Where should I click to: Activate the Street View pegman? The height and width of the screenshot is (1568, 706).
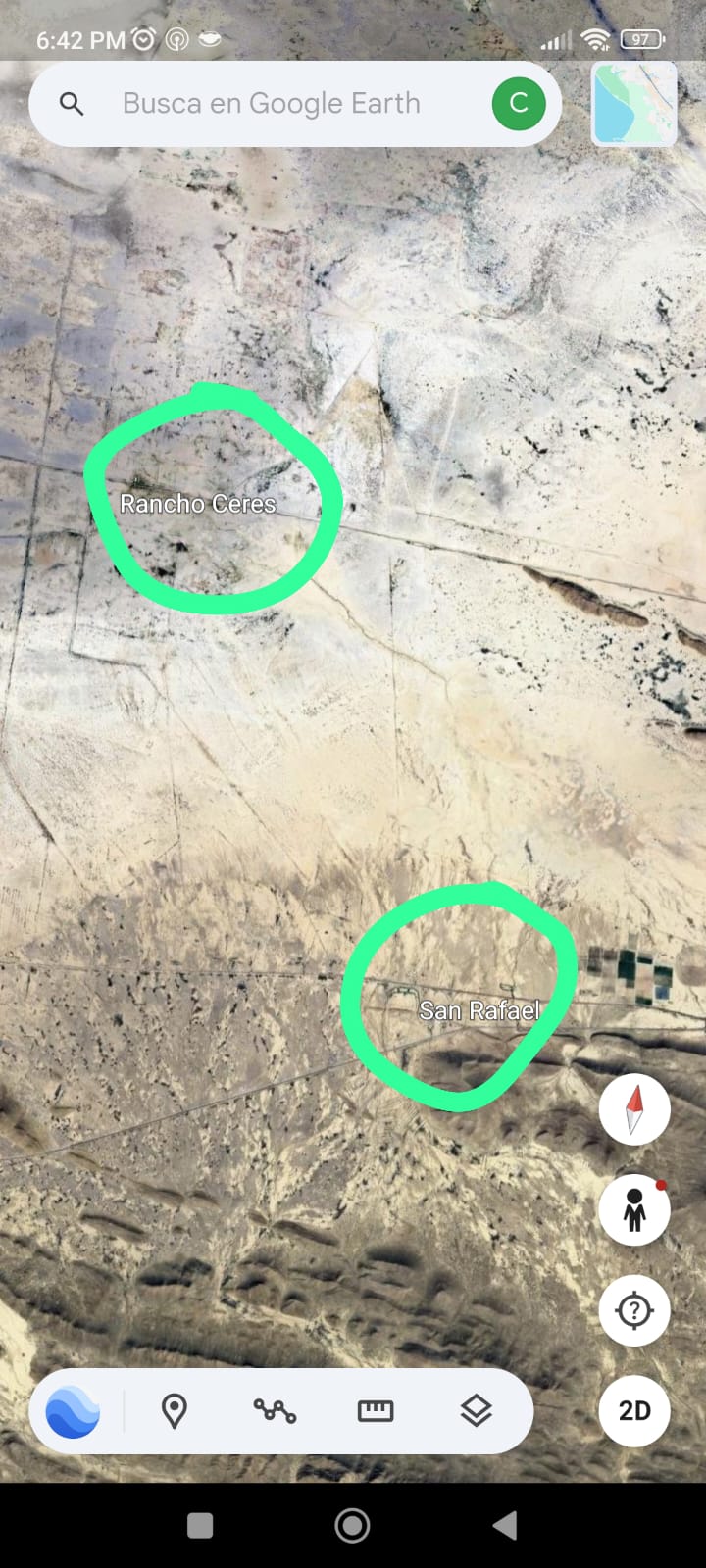[x=634, y=1210]
